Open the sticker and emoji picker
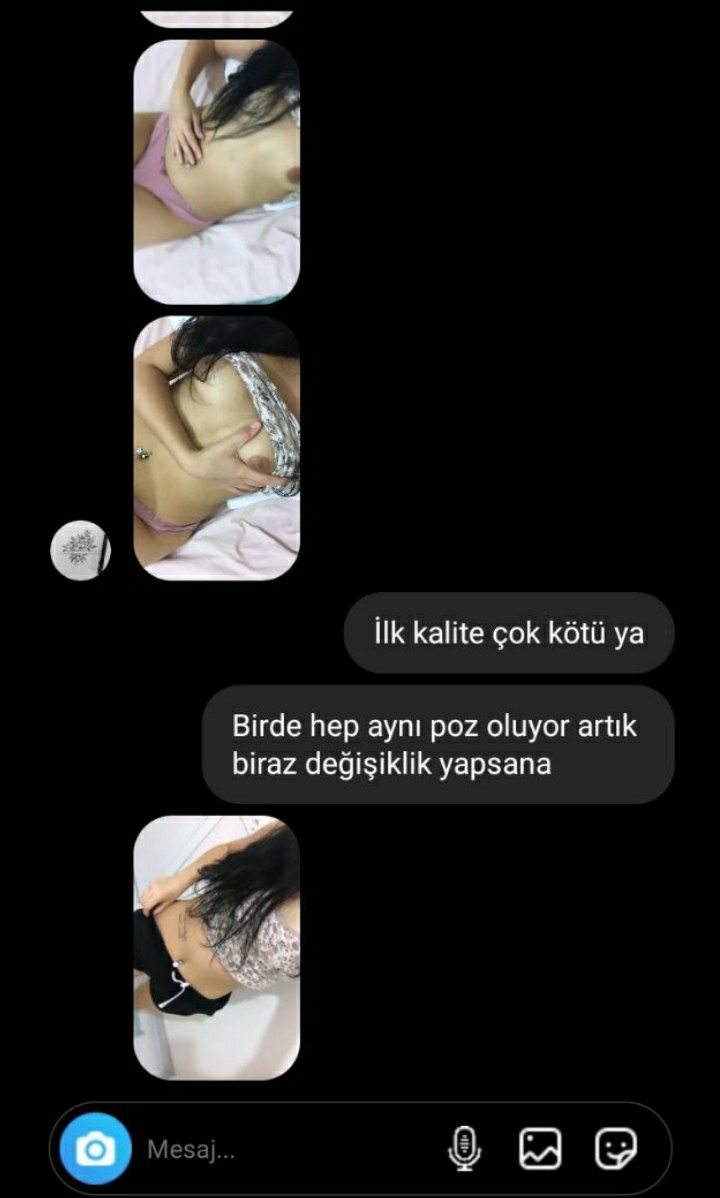Image resolution: width=720 pixels, height=1198 pixels. pyautogui.click(x=619, y=1148)
